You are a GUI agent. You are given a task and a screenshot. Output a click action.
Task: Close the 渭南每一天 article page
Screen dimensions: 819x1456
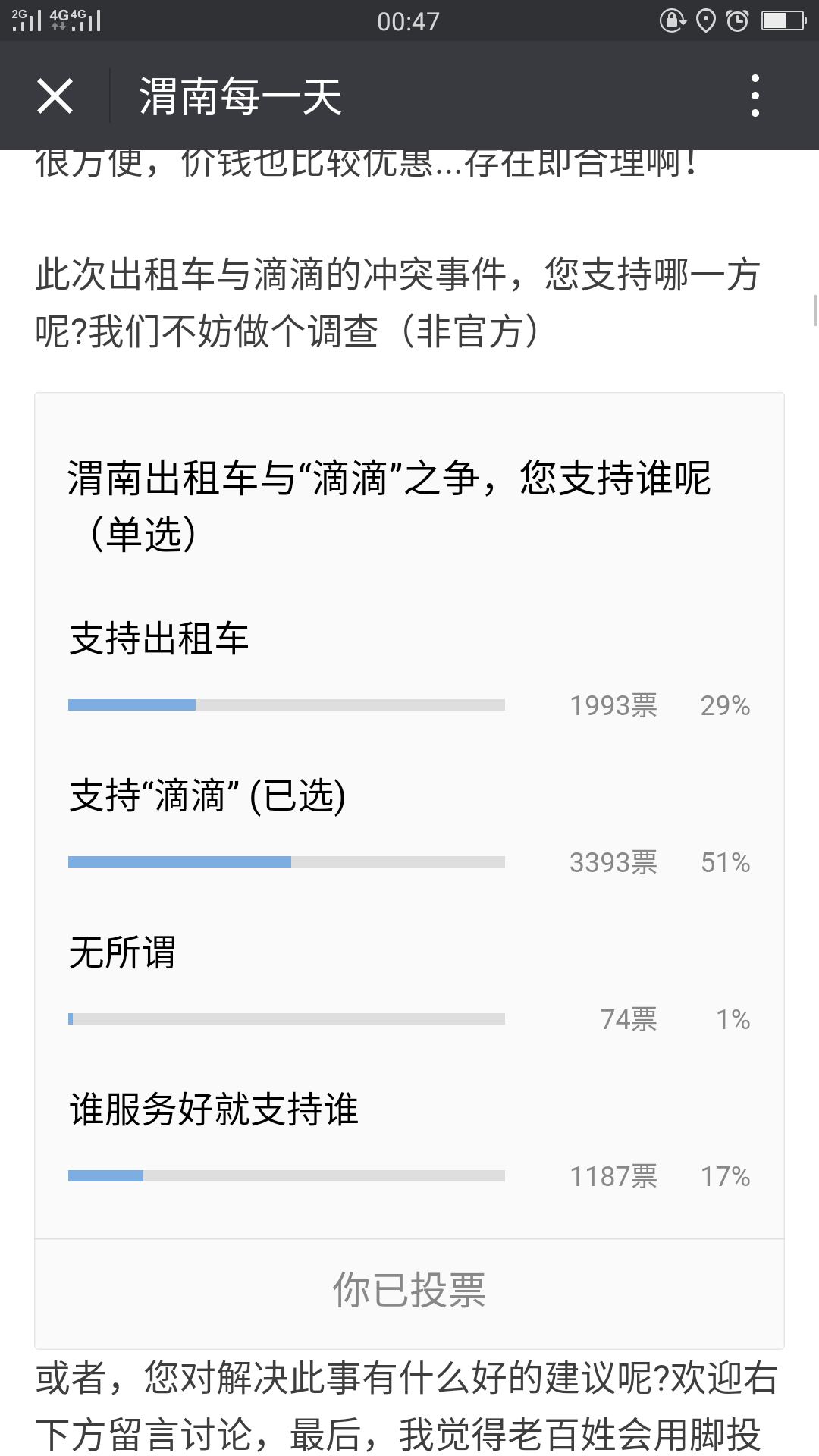click(55, 96)
